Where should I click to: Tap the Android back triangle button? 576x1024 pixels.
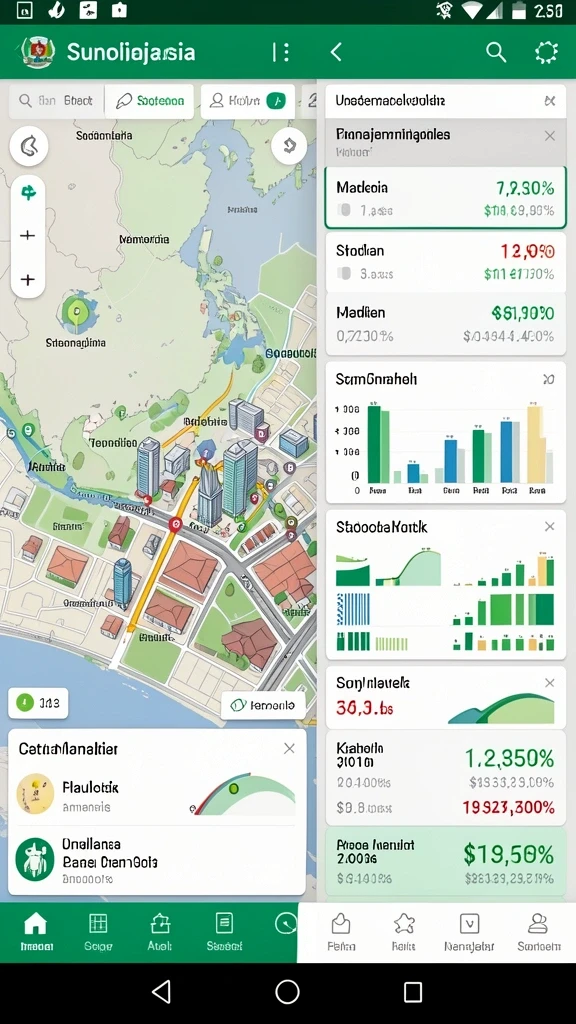[161, 992]
